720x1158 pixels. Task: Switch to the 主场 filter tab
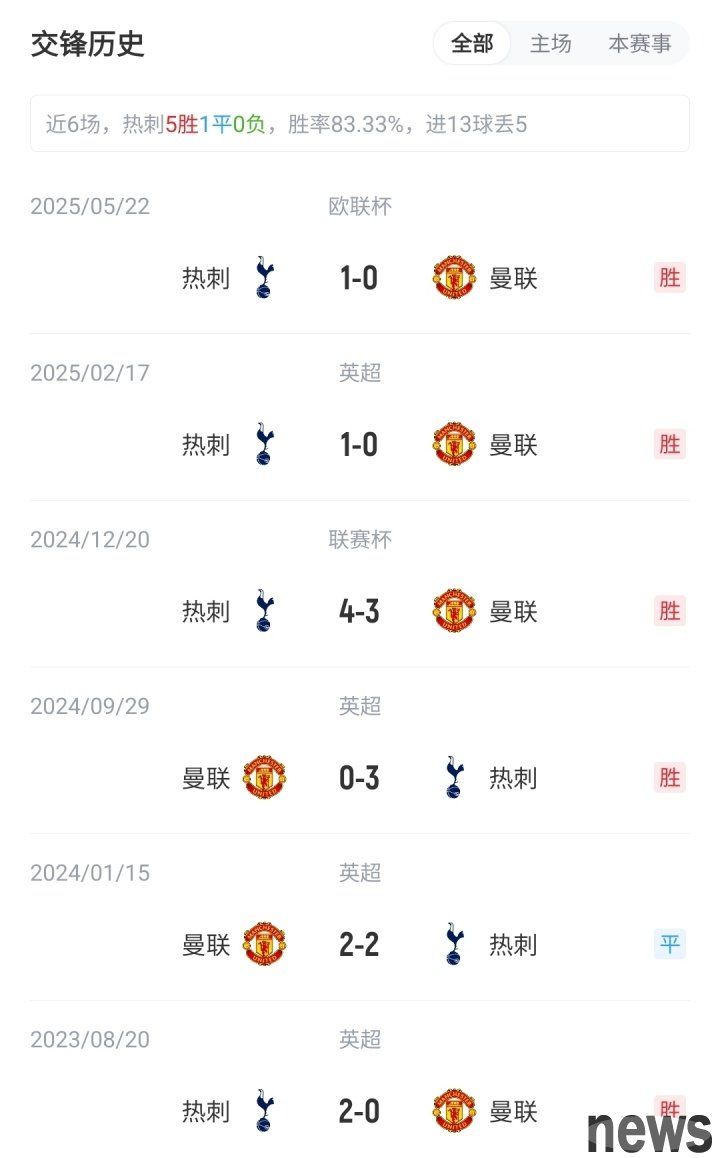550,44
